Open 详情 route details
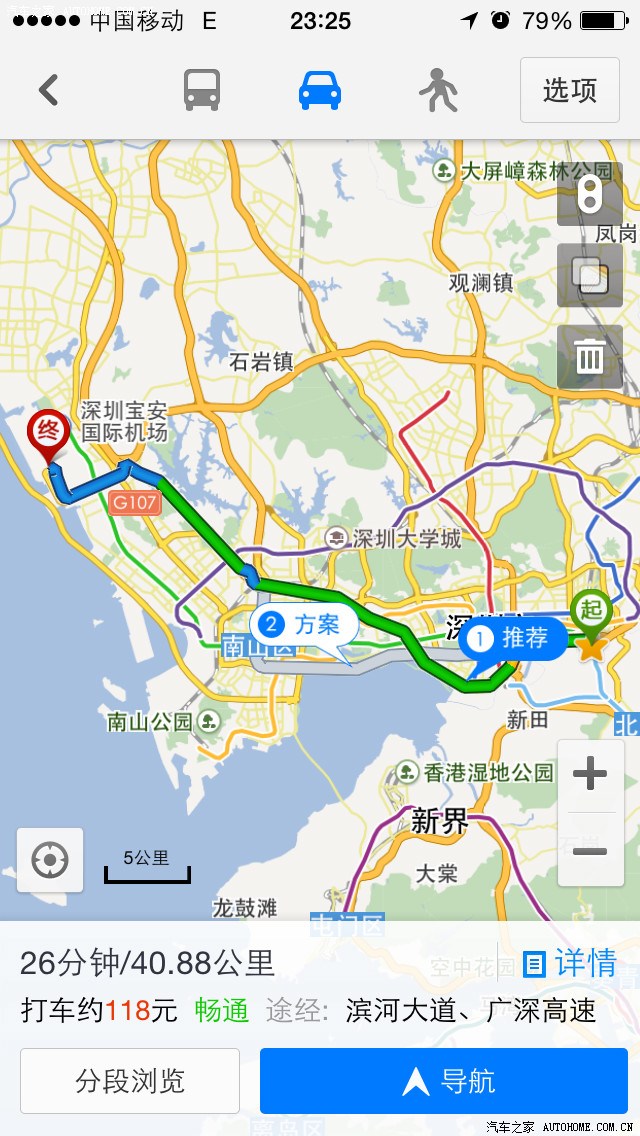The width and height of the screenshot is (640, 1136). (x=570, y=964)
